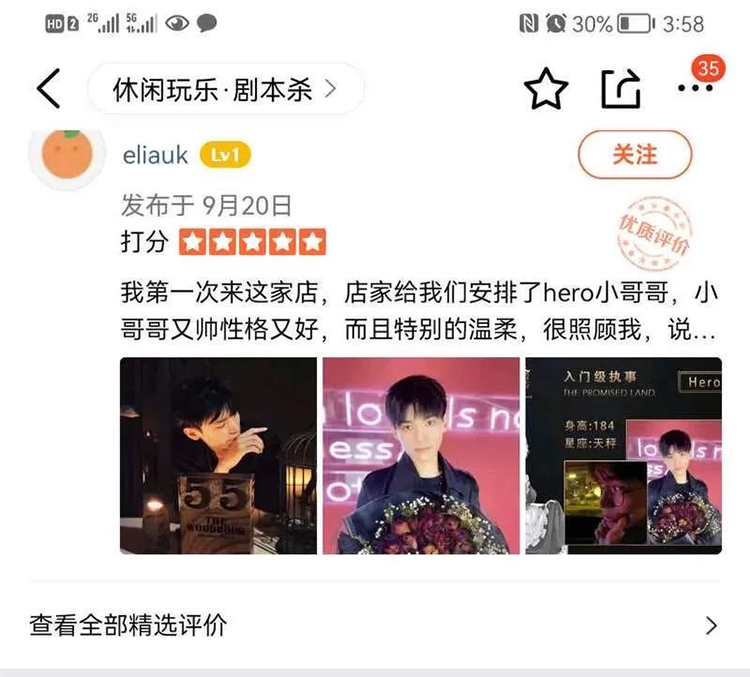Go back using the back arrow

tap(48, 90)
